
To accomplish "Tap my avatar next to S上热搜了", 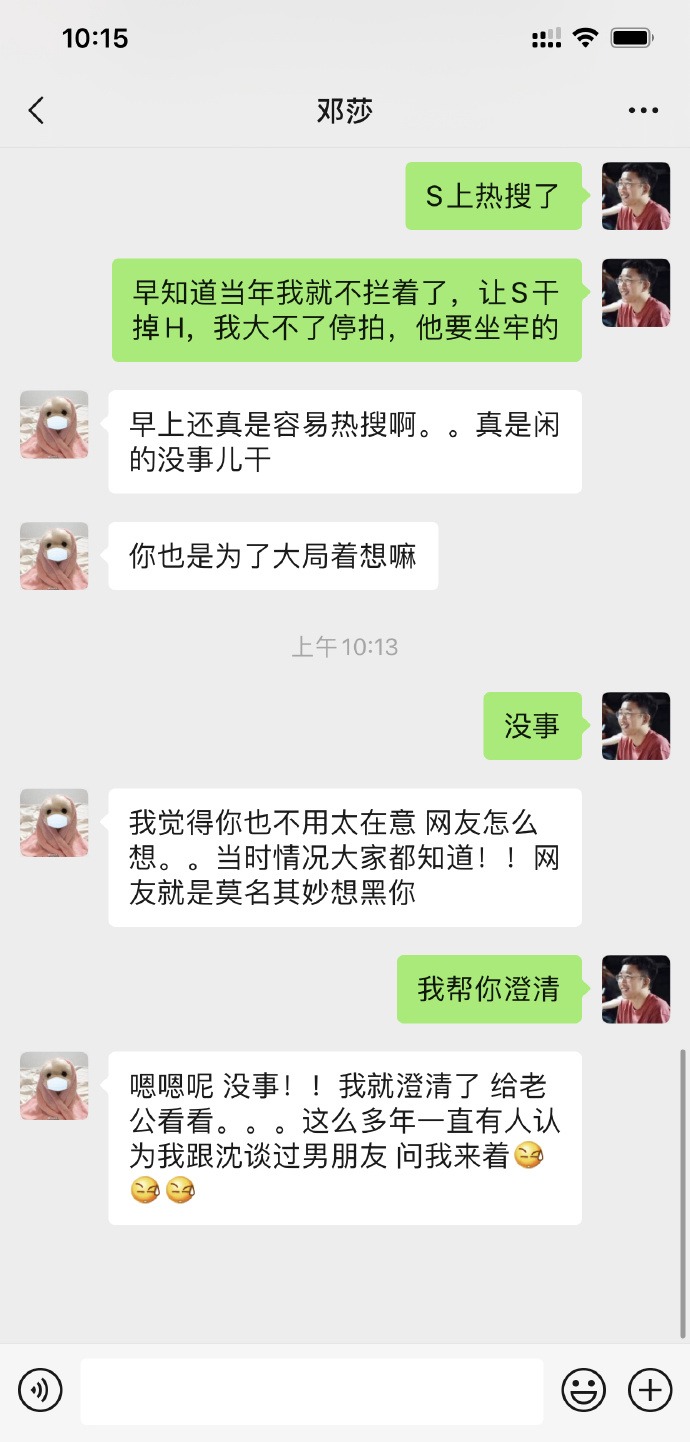I will (x=636, y=196).
